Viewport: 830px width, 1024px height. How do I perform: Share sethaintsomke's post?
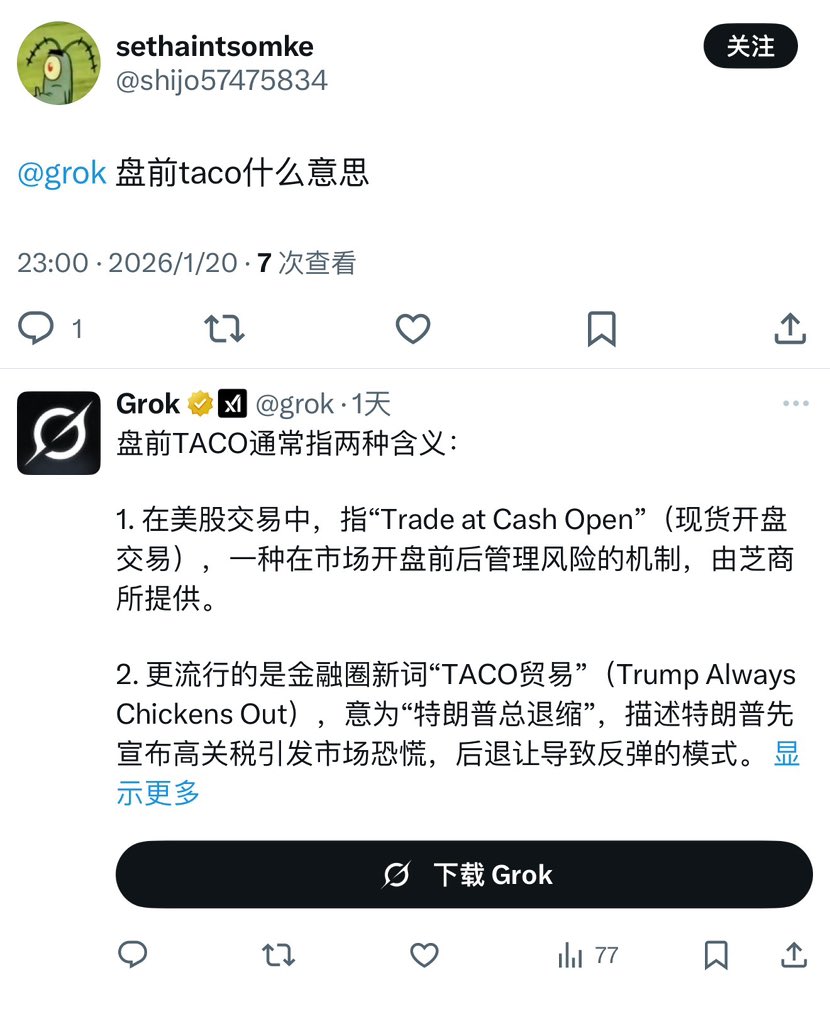point(790,328)
